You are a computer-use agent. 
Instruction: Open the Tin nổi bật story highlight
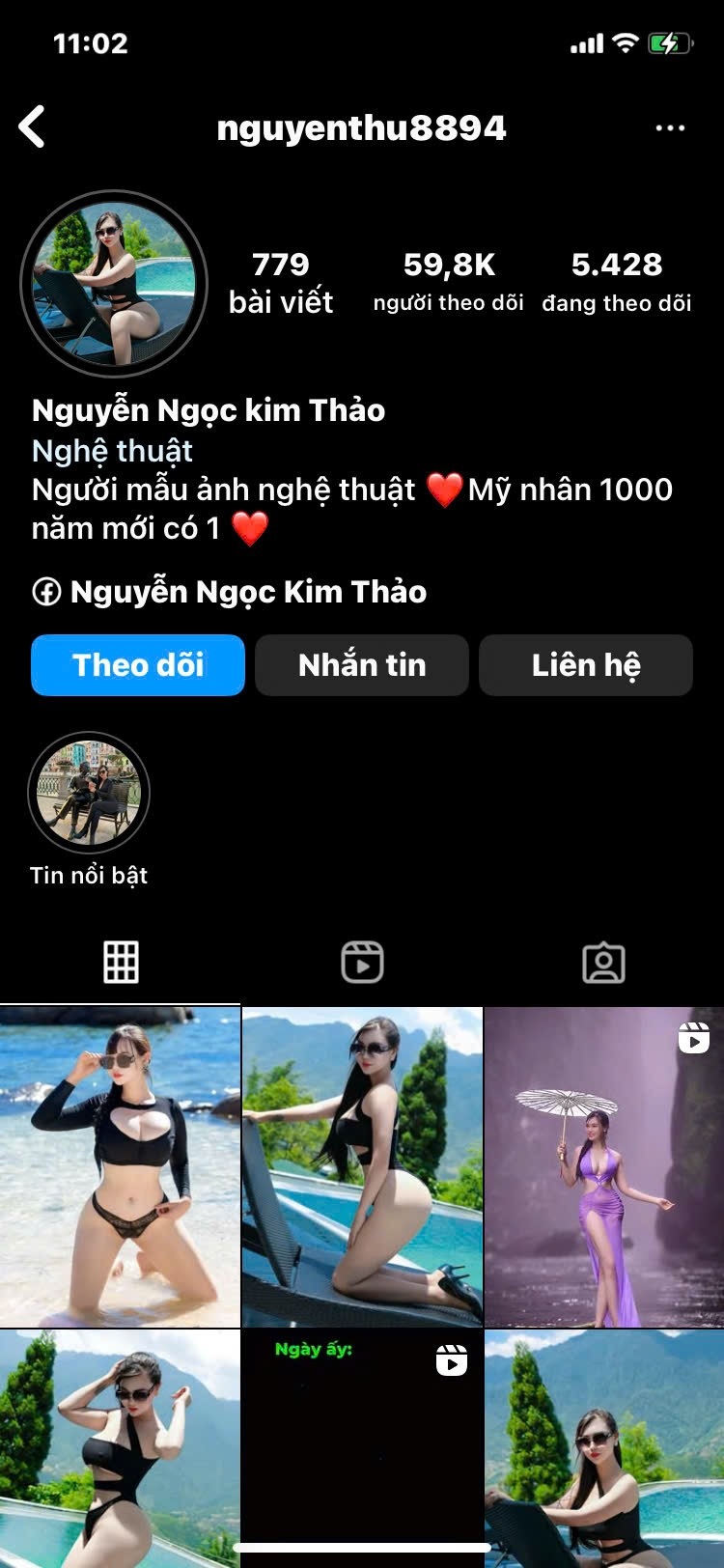90,792
